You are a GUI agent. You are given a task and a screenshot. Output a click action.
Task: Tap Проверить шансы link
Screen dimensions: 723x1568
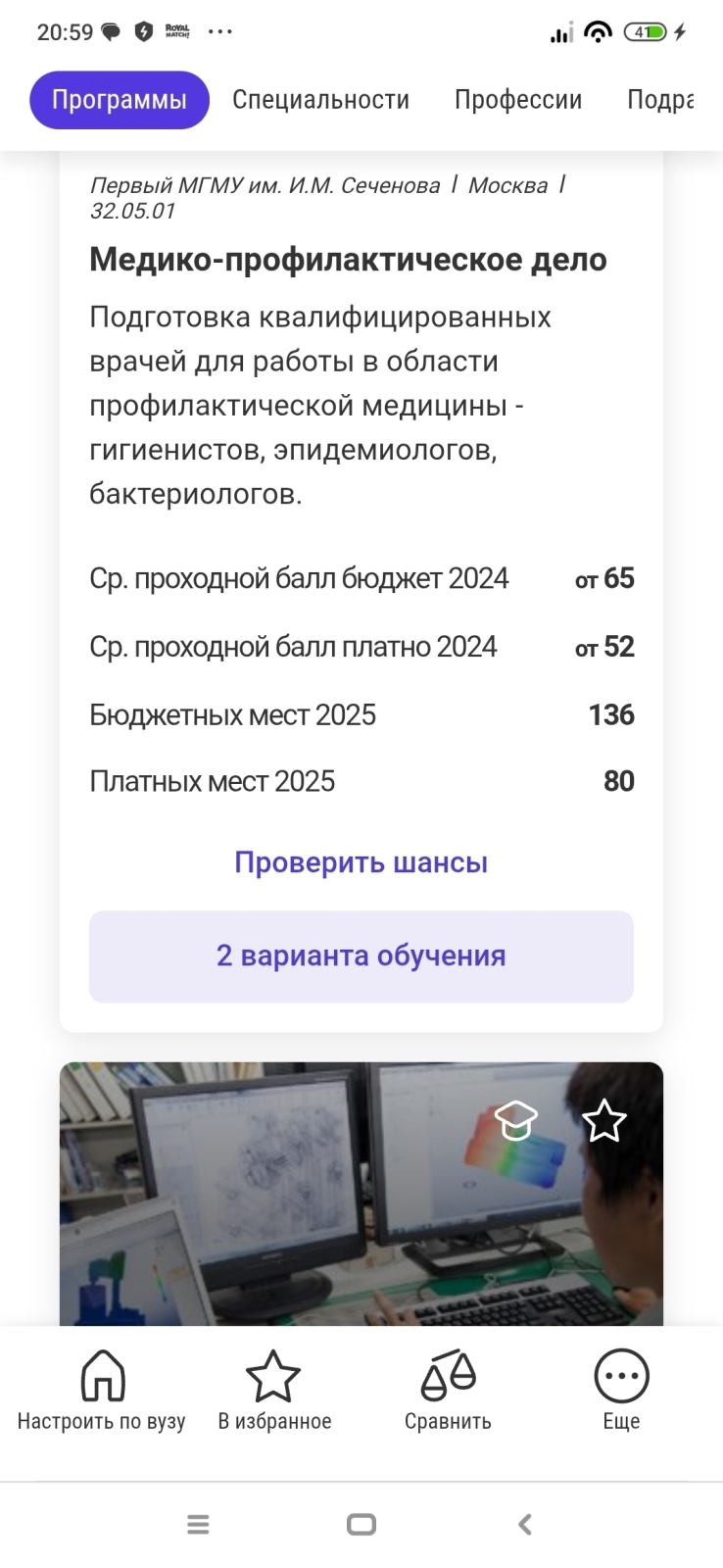361,862
